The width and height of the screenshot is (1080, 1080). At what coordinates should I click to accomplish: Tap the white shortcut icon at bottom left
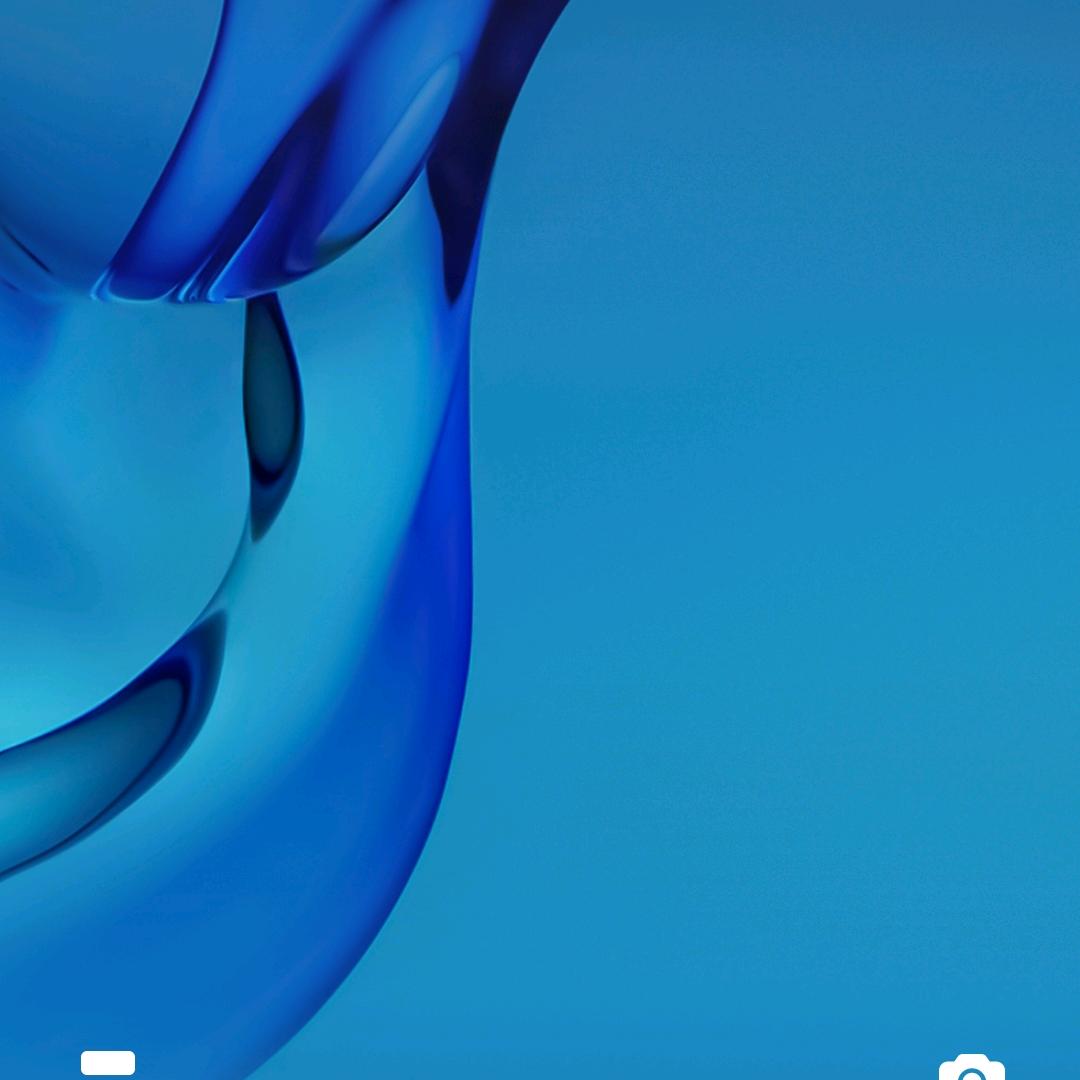click(108, 1062)
